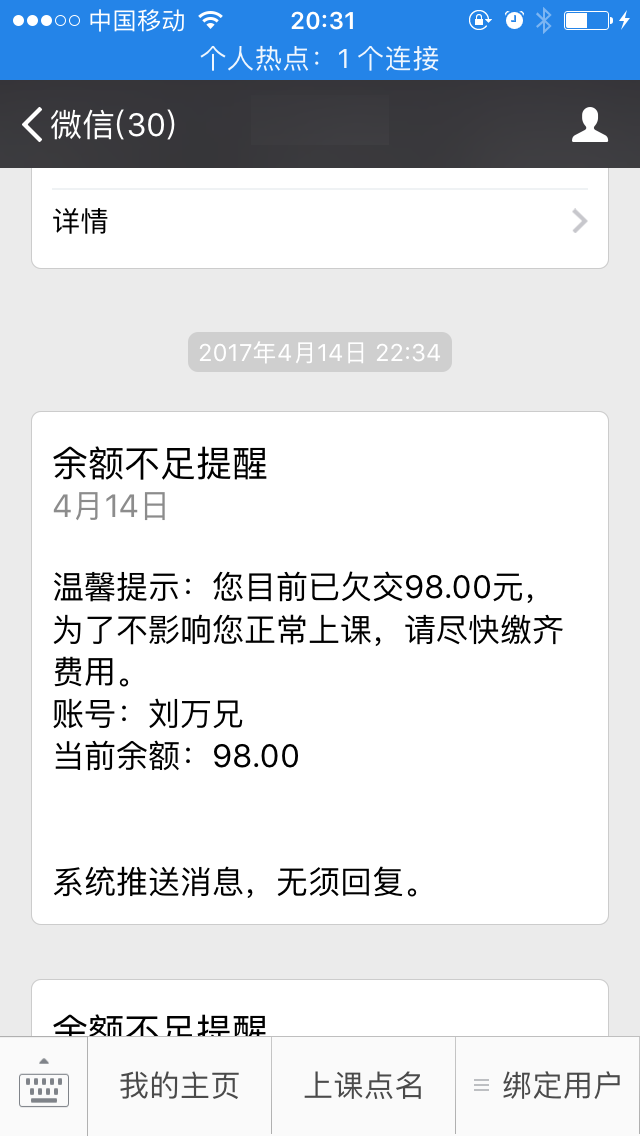
Task: Go back to the WeChat chat list
Action: pos(98,125)
